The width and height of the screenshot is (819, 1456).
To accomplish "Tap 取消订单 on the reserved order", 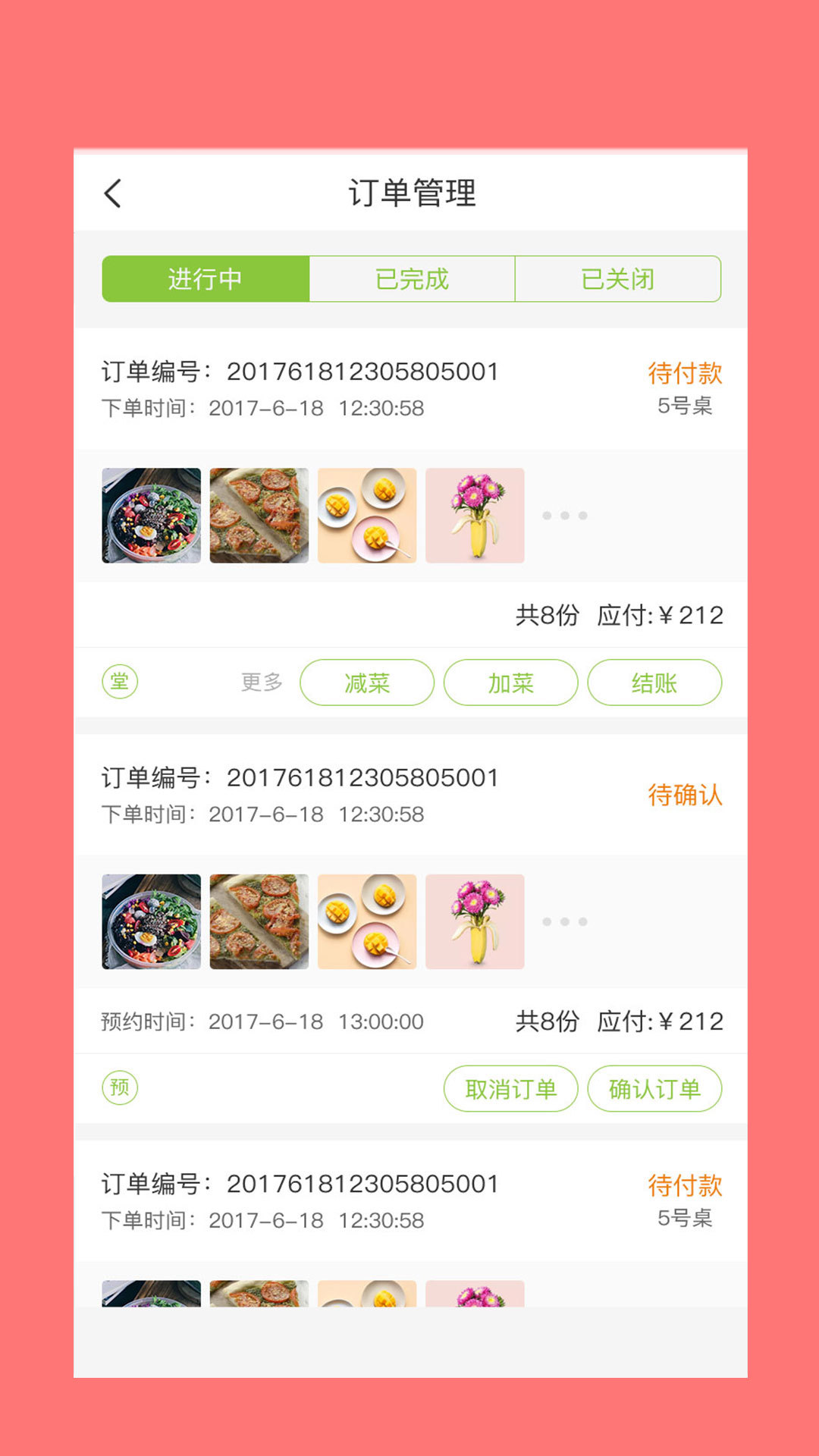I will 510,1089.
